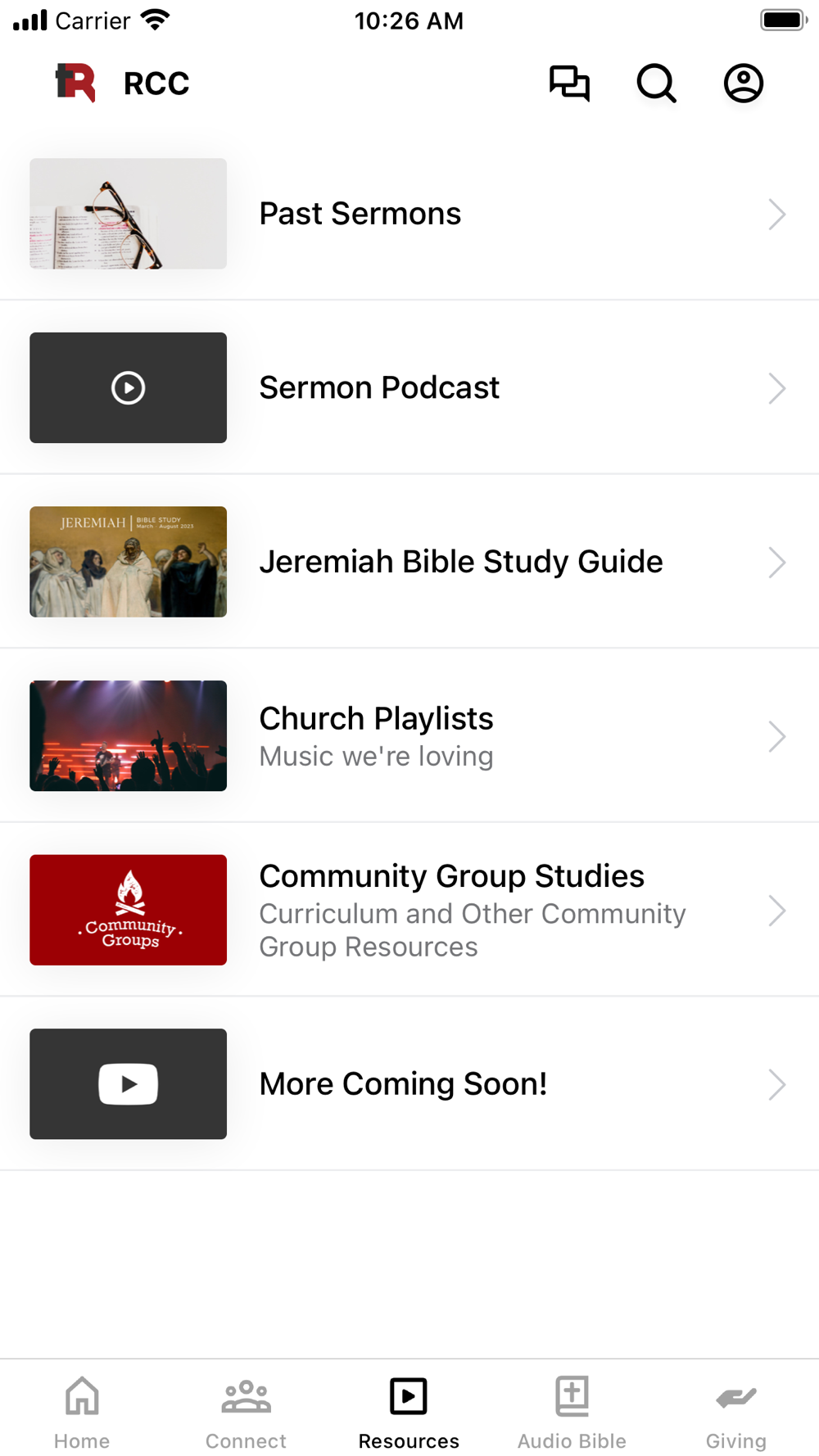Open the Giving tab
The width and height of the screenshot is (819, 1456).
735,1410
